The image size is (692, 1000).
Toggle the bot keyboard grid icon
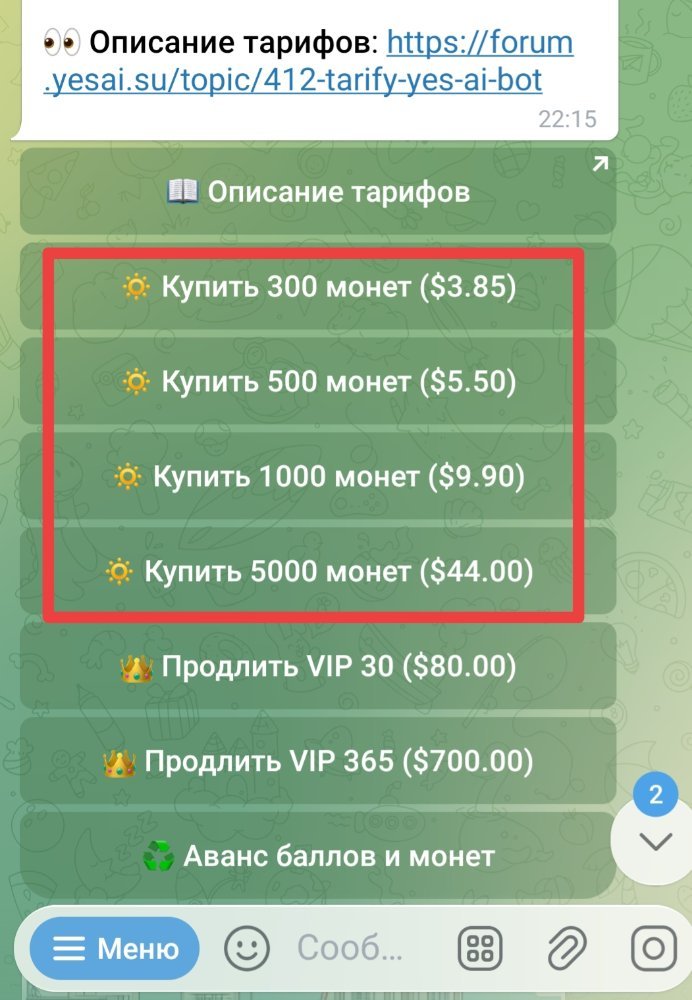(480, 948)
